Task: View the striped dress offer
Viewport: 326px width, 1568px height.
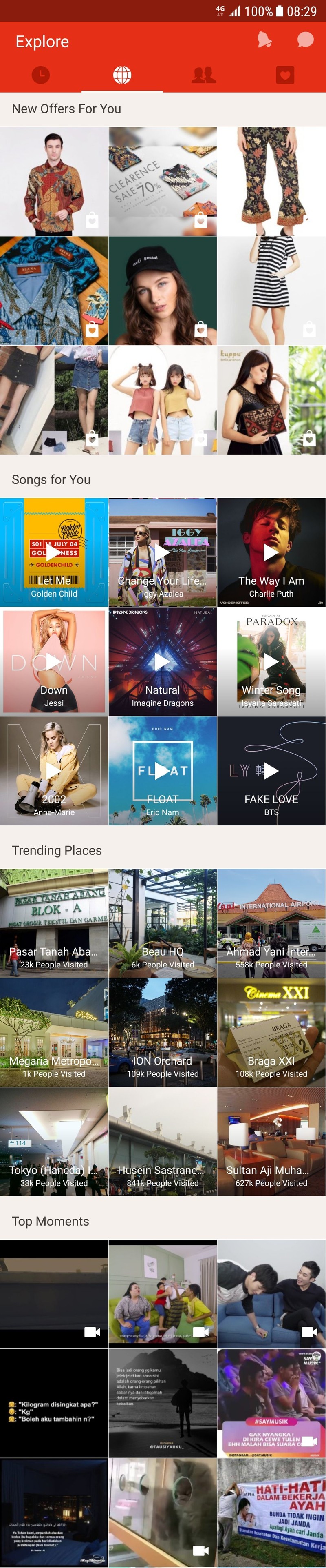Action: 271,291
